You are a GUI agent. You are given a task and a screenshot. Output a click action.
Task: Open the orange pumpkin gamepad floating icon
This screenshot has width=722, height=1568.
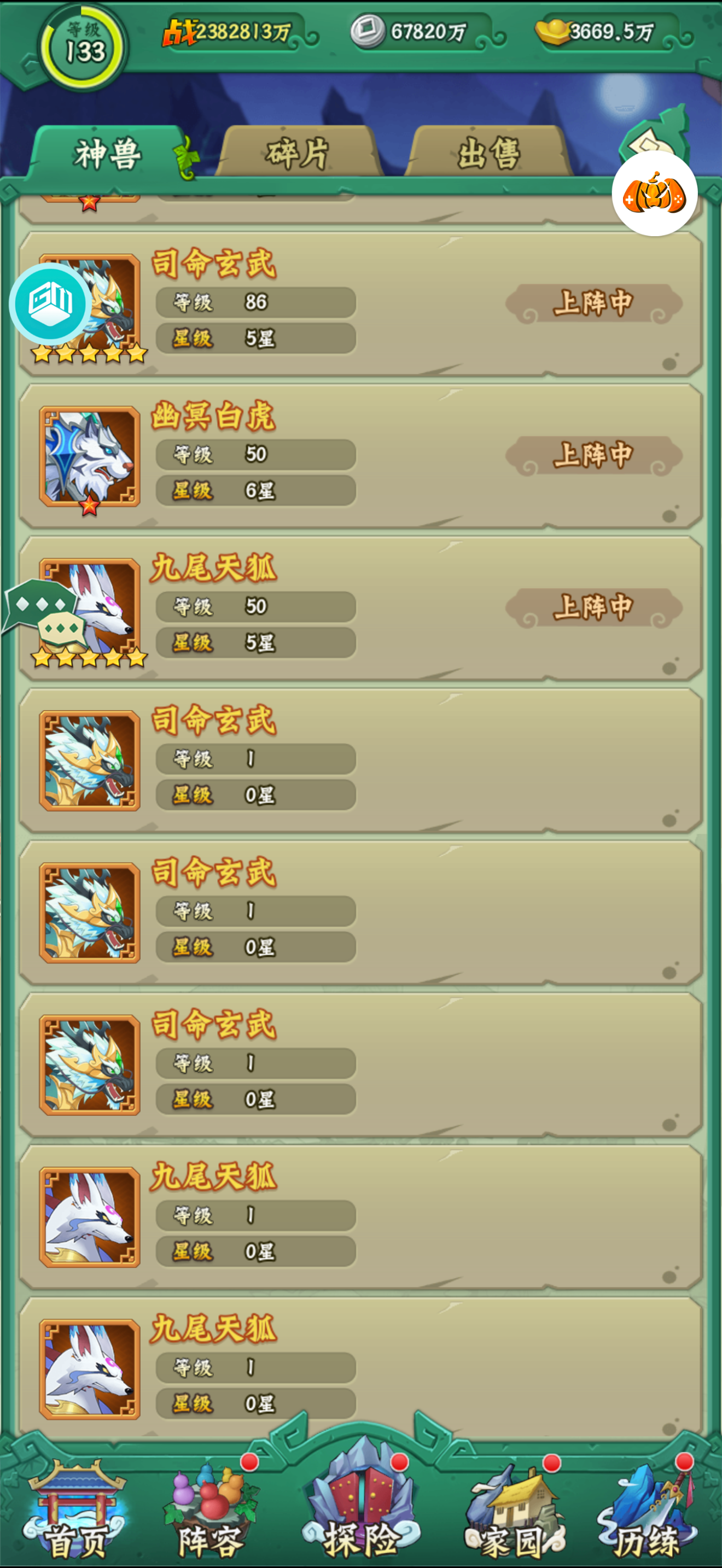coord(654,194)
